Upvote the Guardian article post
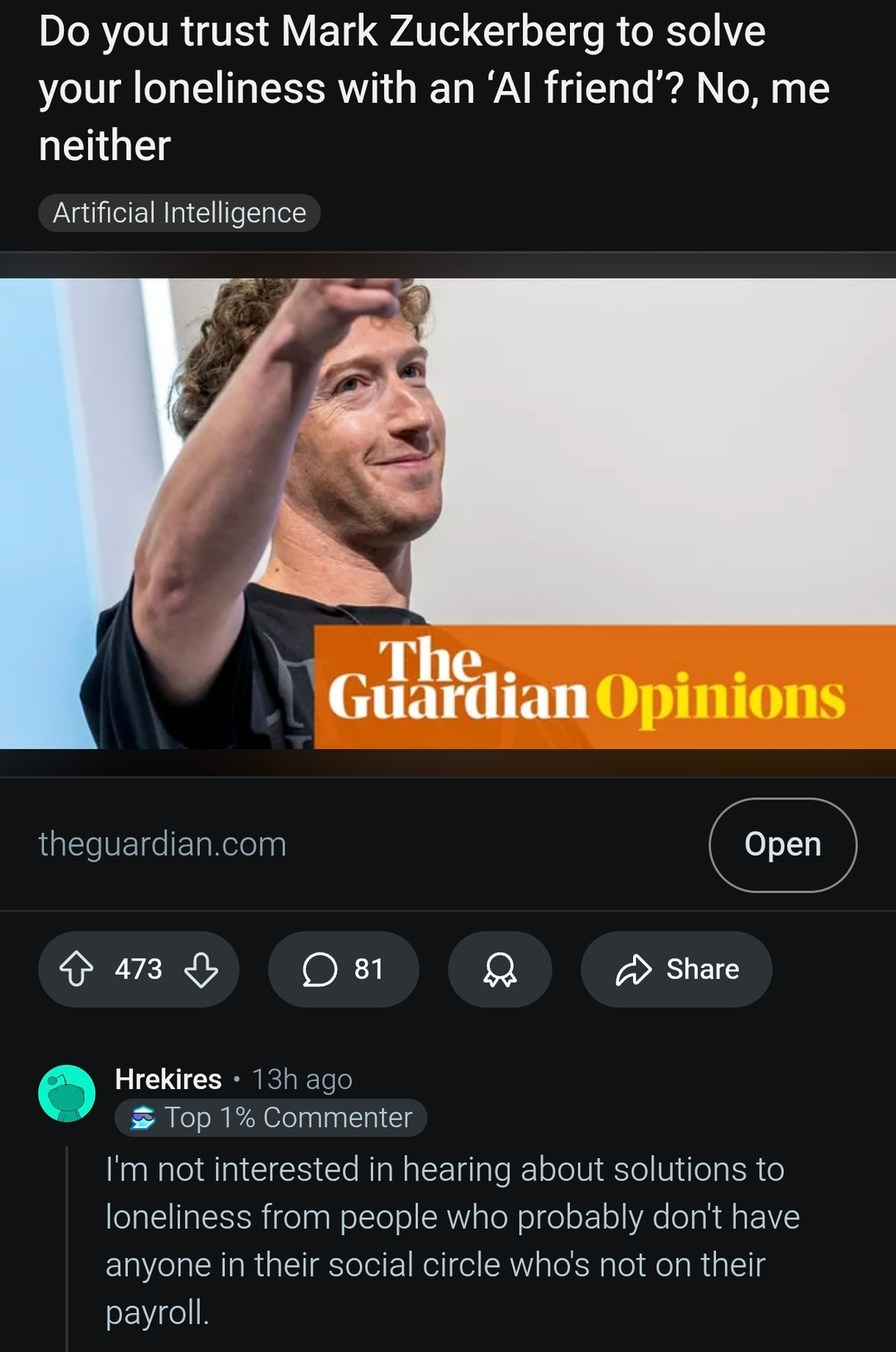The image size is (896, 1352). pos(80,969)
